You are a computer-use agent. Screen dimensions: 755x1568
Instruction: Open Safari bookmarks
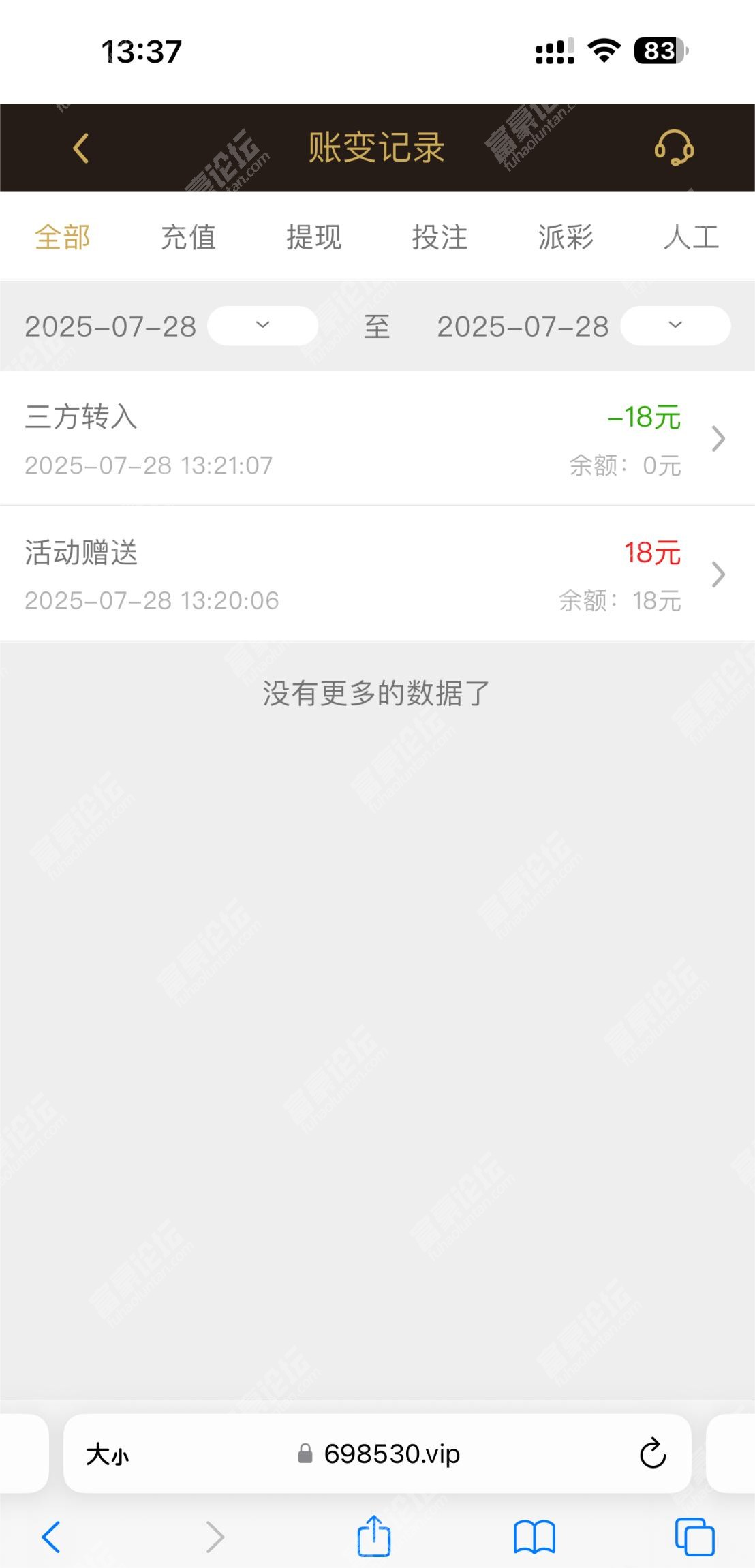[x=534, y=1537]
